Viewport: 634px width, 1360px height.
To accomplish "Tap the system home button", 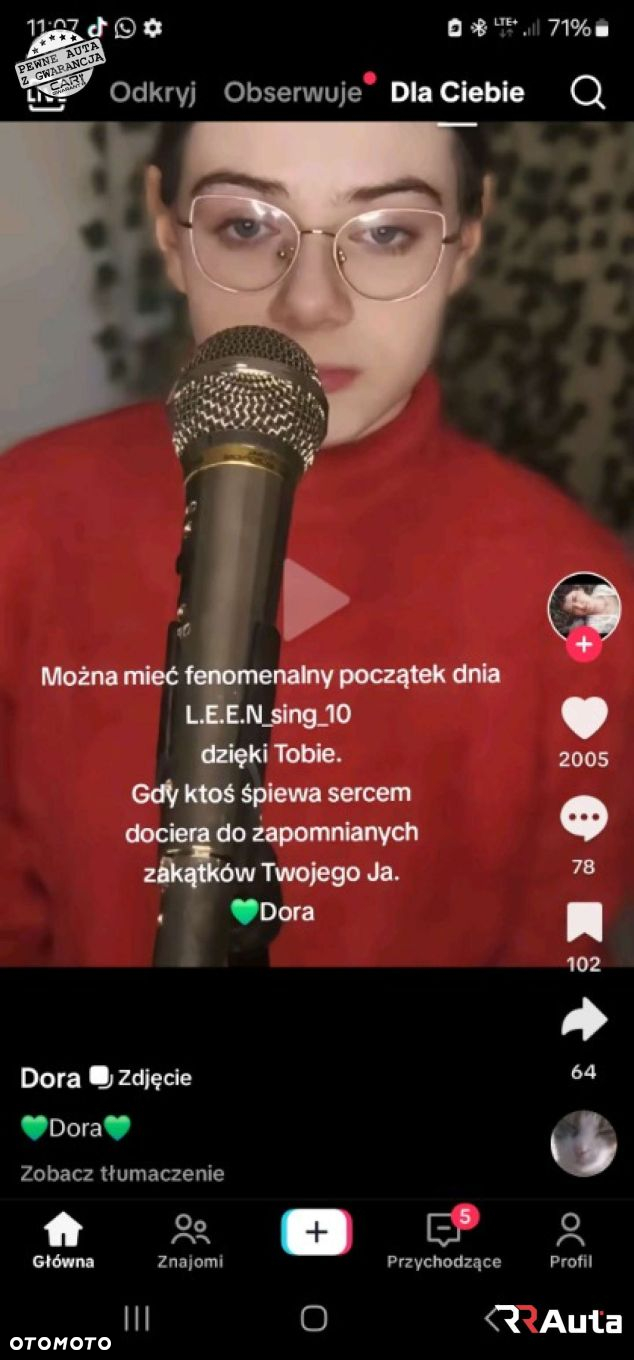I will click(314, 1318).
